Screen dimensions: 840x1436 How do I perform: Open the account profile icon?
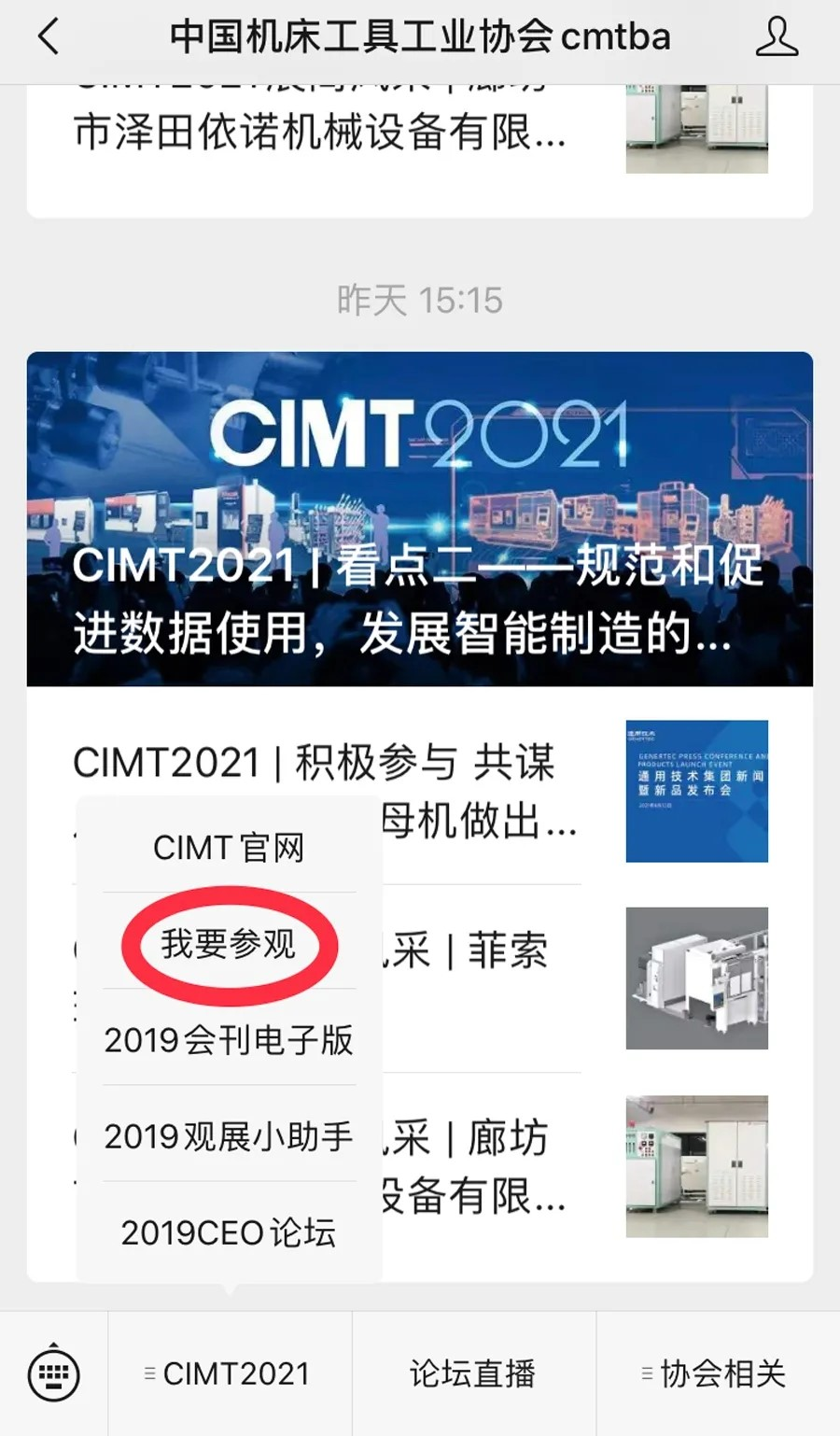point(776,38)
